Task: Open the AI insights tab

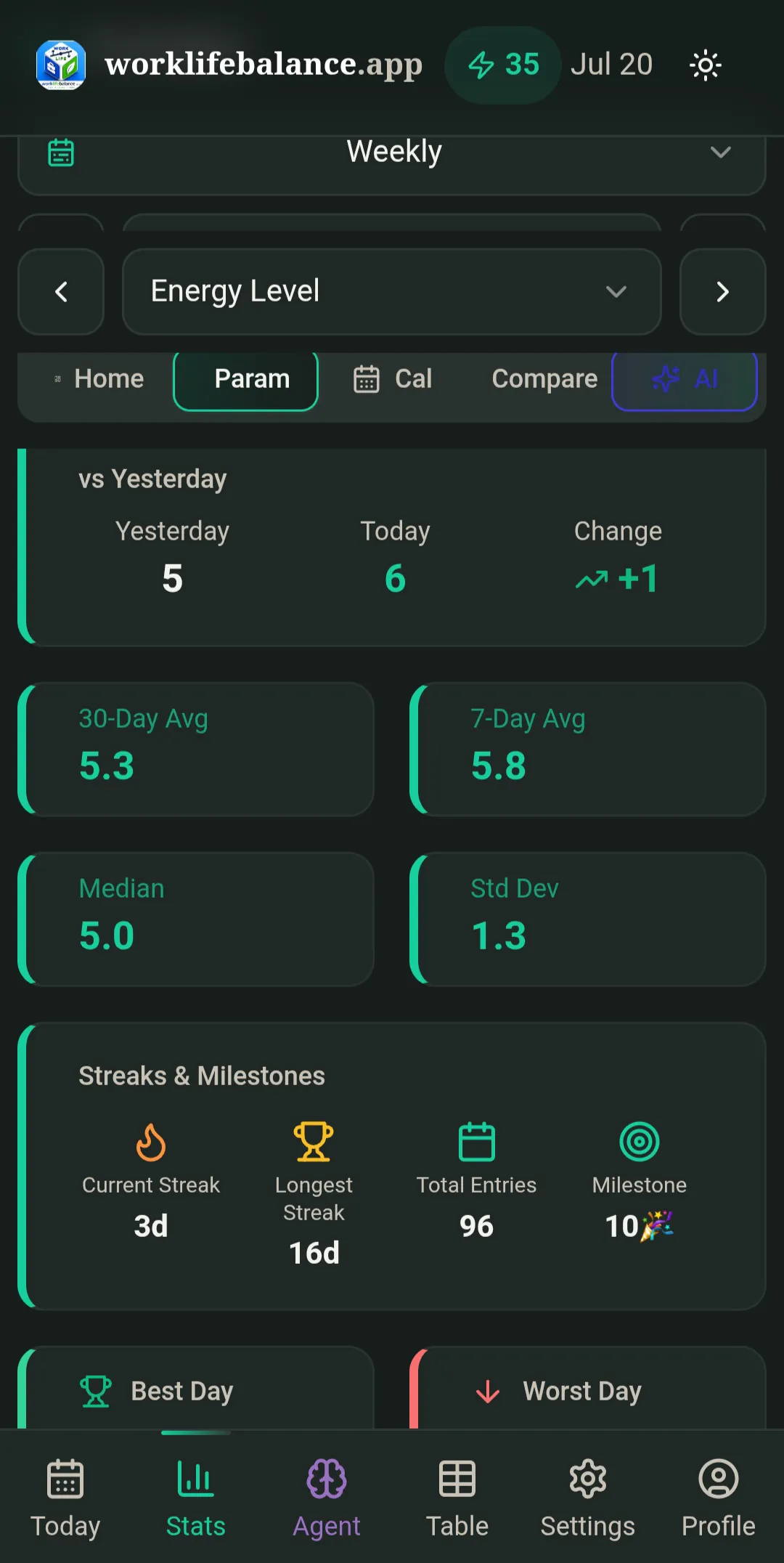Action: coord(685,379)
